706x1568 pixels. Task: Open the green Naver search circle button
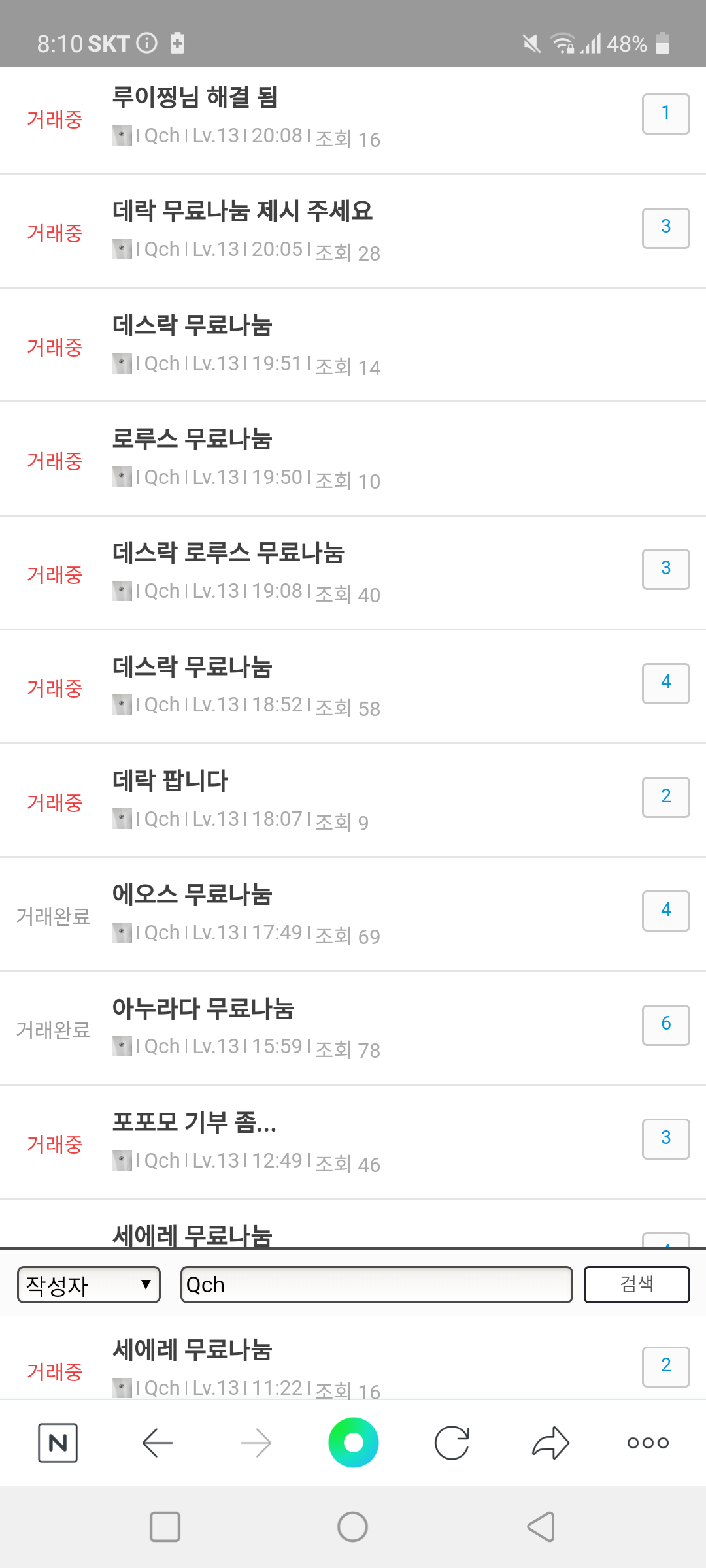pyautogui.click(x=353, y=1443)
